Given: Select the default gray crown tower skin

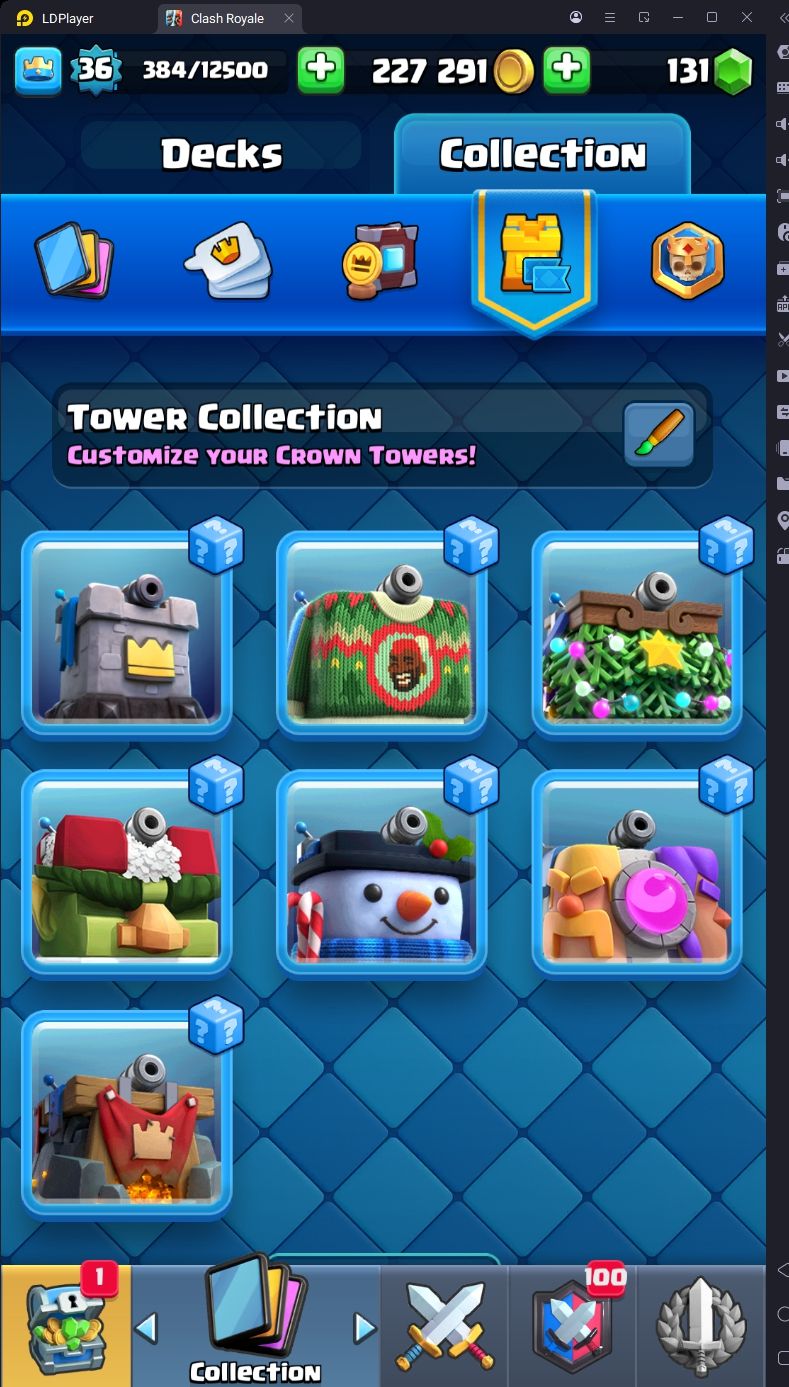Looking at the screenshot, I should [x=127, y=634].
